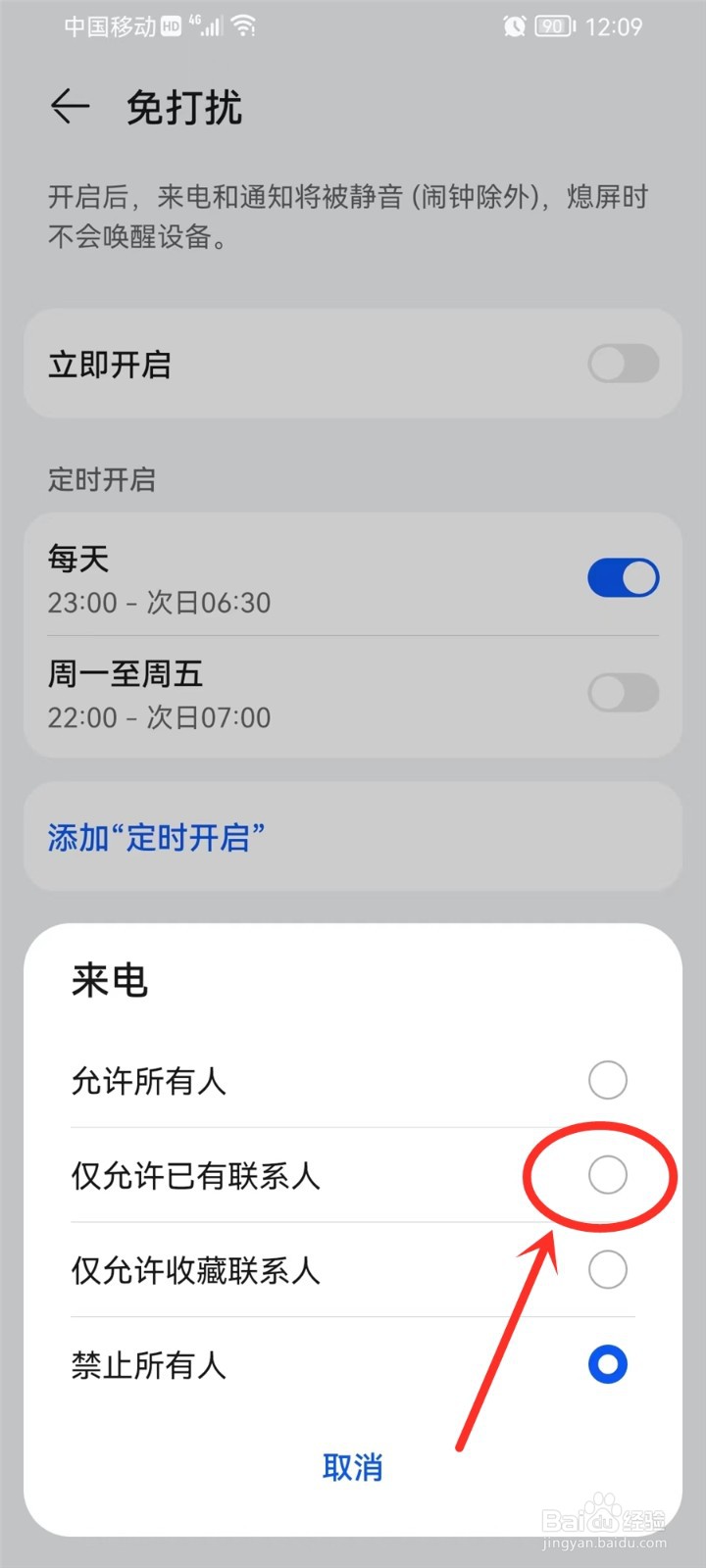The image size is (706, 1568).
Task: Tap the 来电 dialog title
Action: [108, 980]
